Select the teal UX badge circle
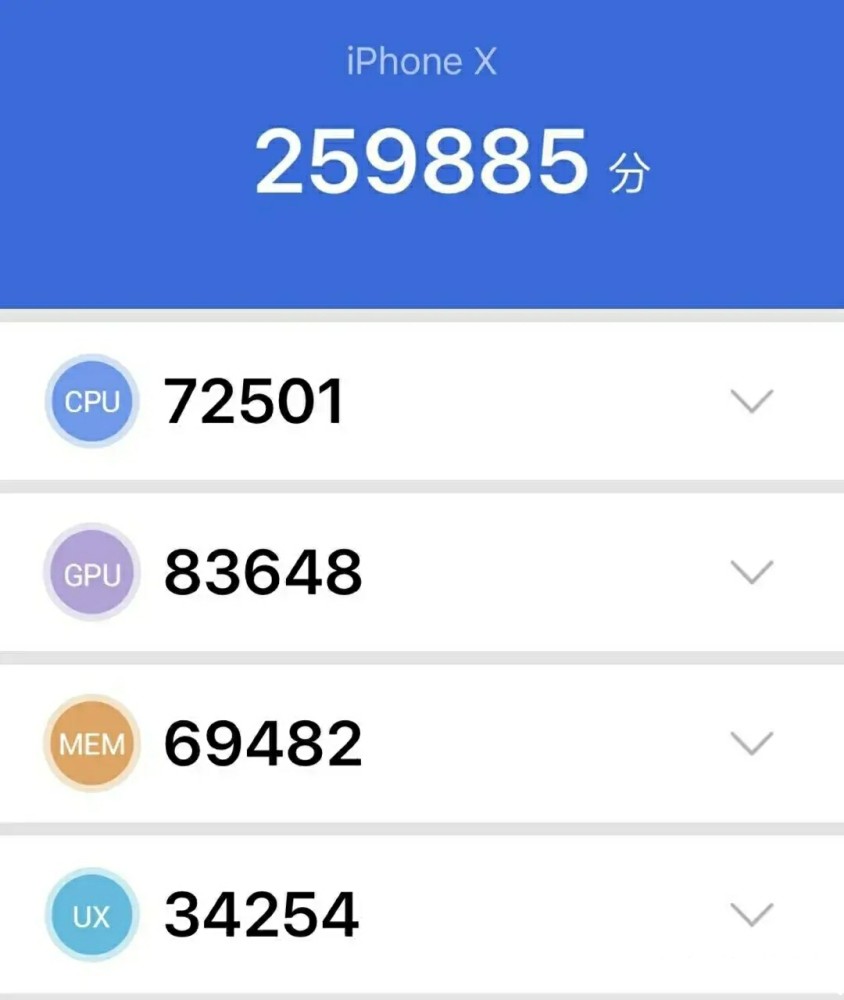The image size is (844, 1000). [91, 914]
